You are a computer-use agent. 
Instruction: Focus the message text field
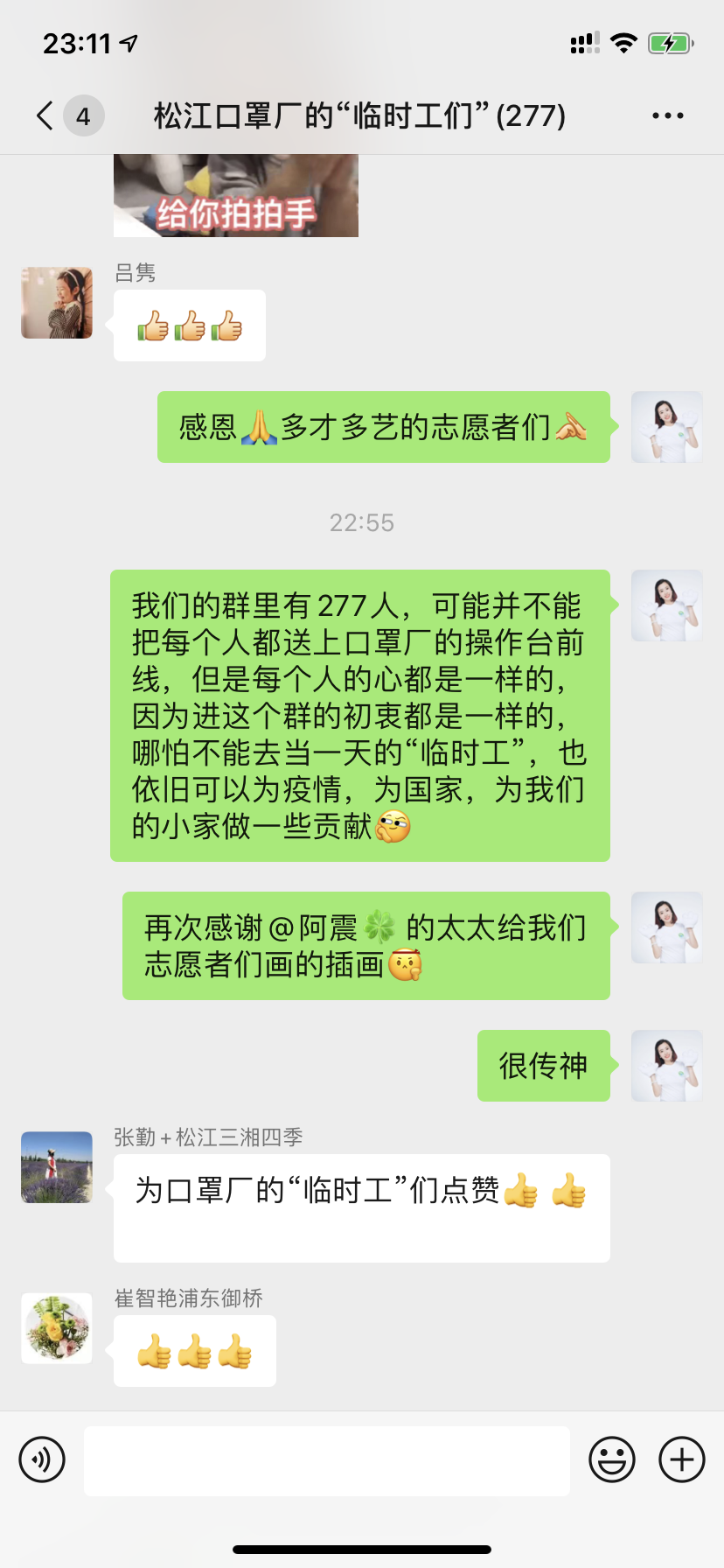(326, 1460)
